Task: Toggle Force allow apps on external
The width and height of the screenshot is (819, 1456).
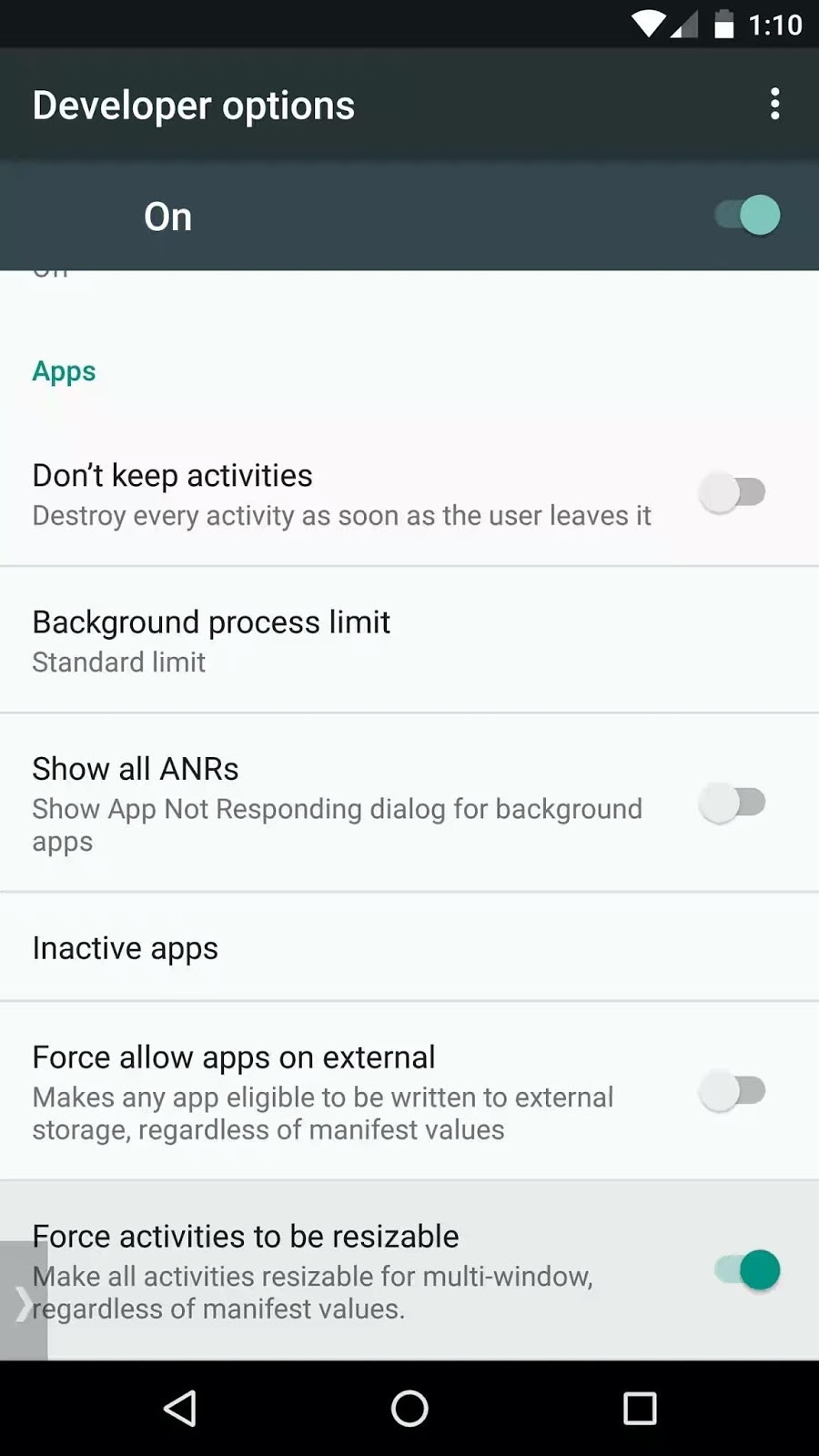Action: coord(731,1090)
